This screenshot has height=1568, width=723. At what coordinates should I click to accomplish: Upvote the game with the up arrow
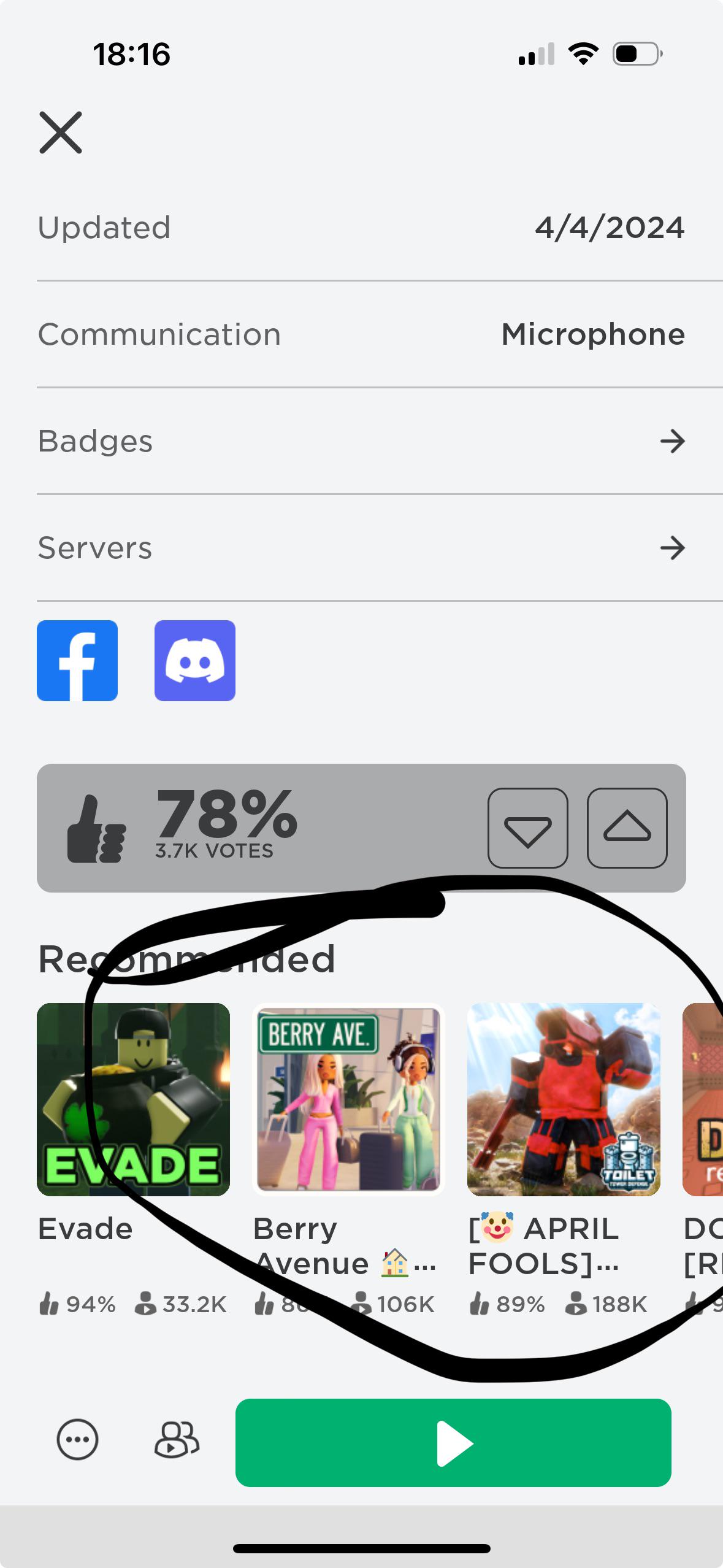(x=628, y=829)
